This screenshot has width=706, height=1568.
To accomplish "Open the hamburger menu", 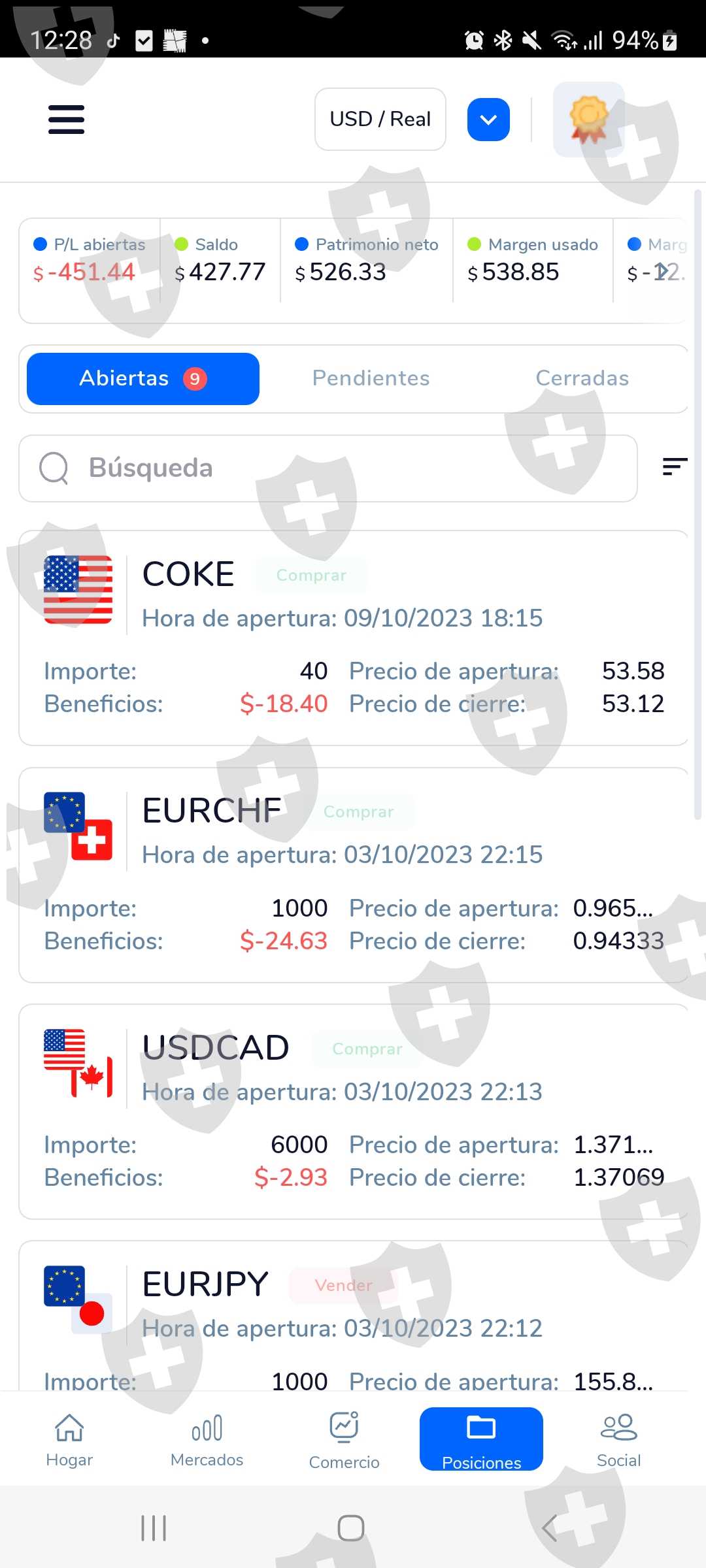I will click(66, 119).
